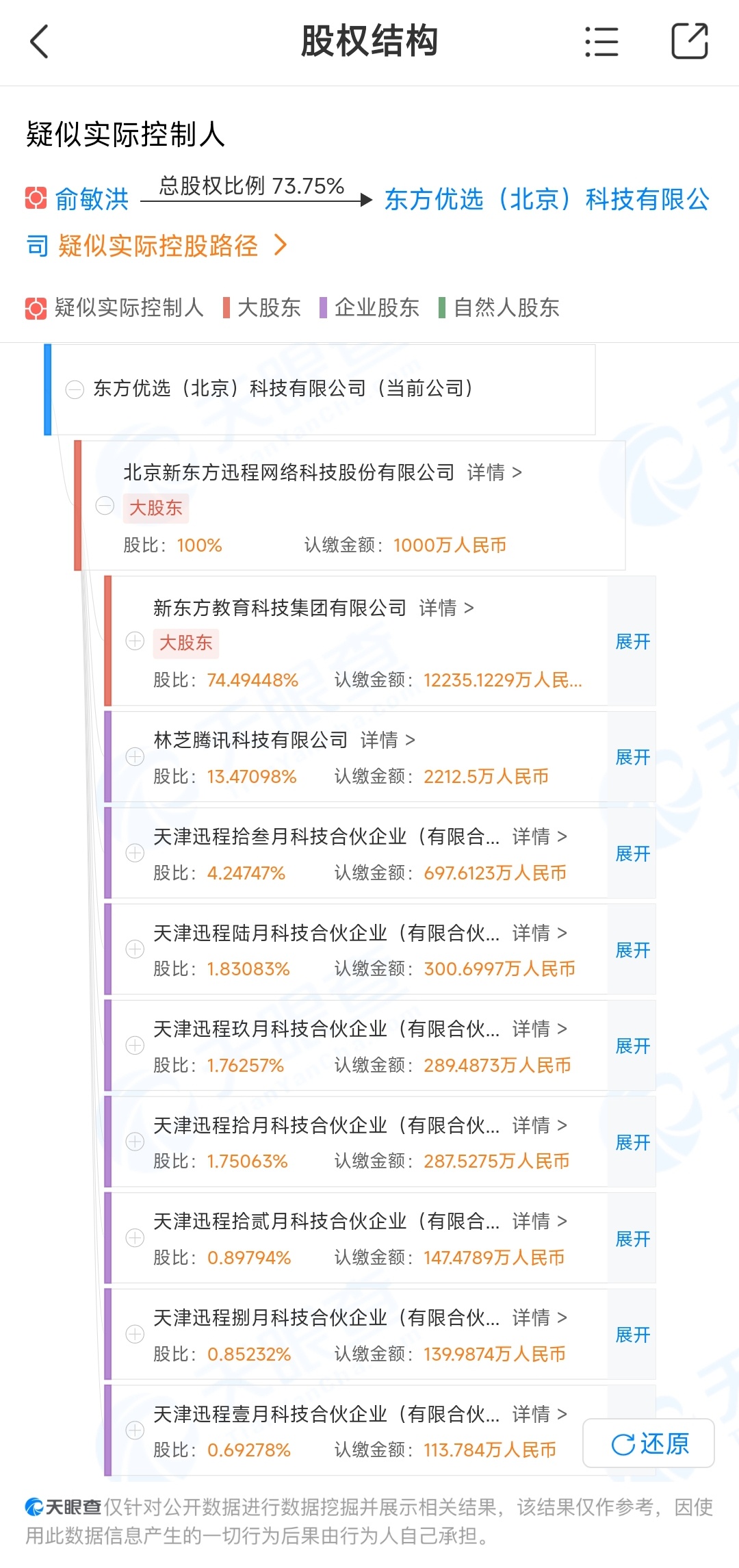Tap plus icon beside 天津迅程拾贰月科技合伙企业
Screen dimensions: 739x1568
coord(135,1237)
